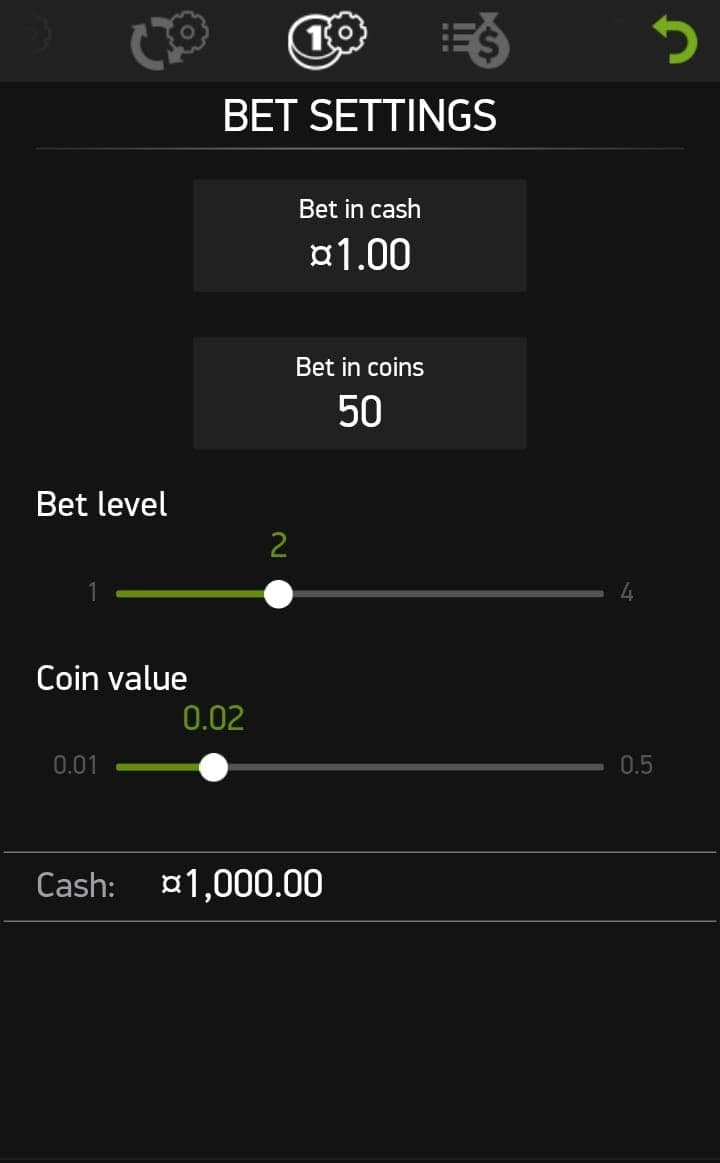
Task: Click the Cash balance display
Action: (x=180, y=884)
